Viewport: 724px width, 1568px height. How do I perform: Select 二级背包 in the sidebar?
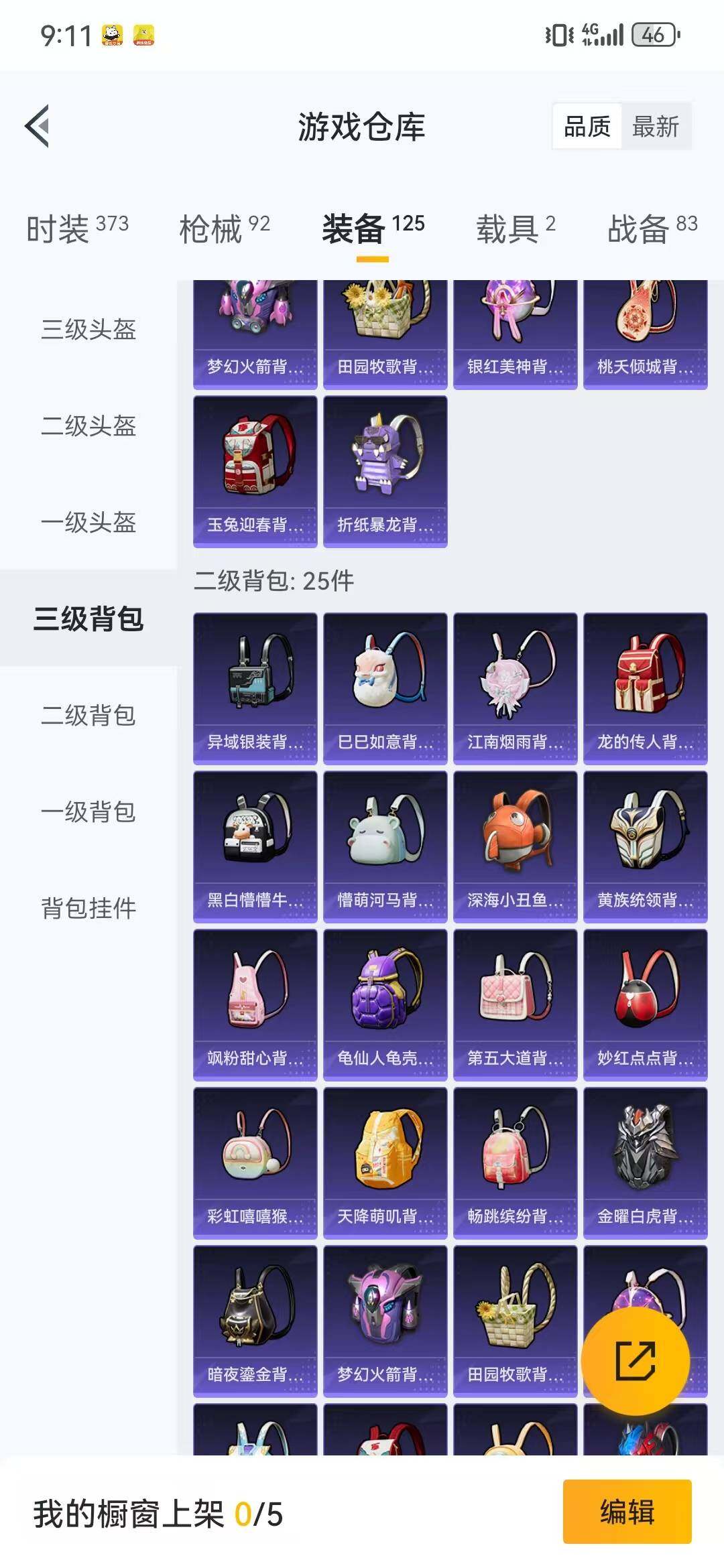click(x=88, y=716)
